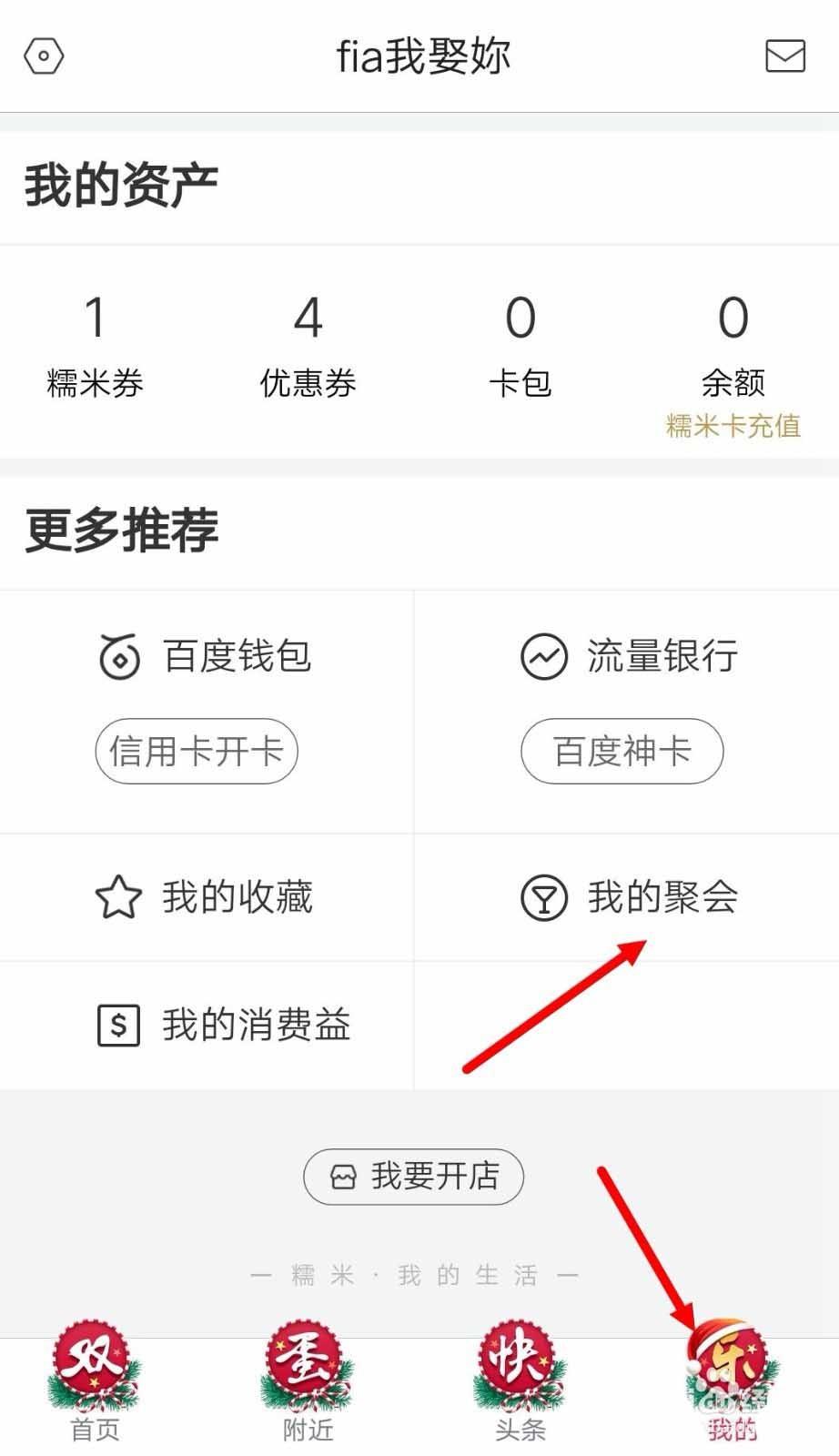Image resolution: width=839 pixels, height=1456 pixels.
Task: Select the 百度钱包 wallet icon
Action: pos(119,657)
